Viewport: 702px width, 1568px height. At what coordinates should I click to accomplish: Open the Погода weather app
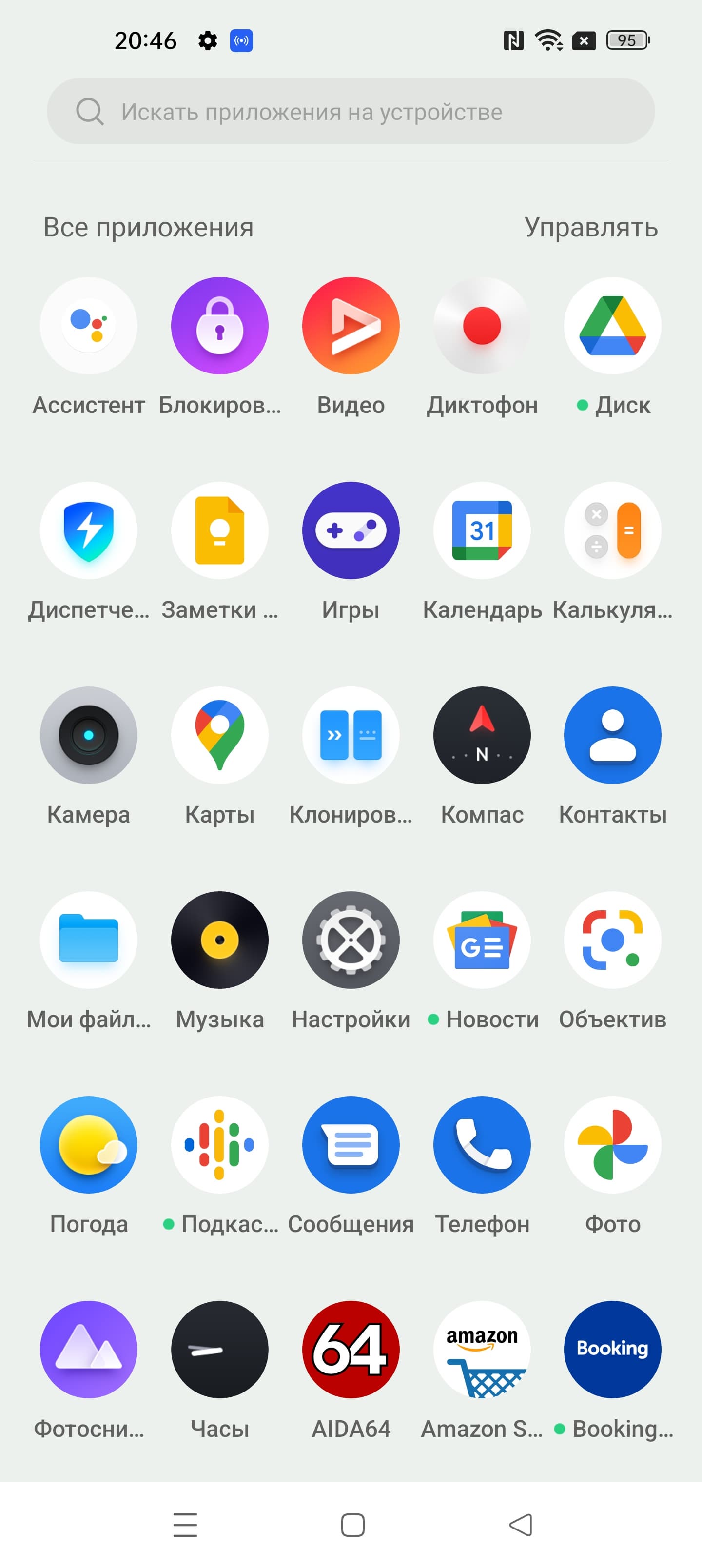pos(89,1144)
